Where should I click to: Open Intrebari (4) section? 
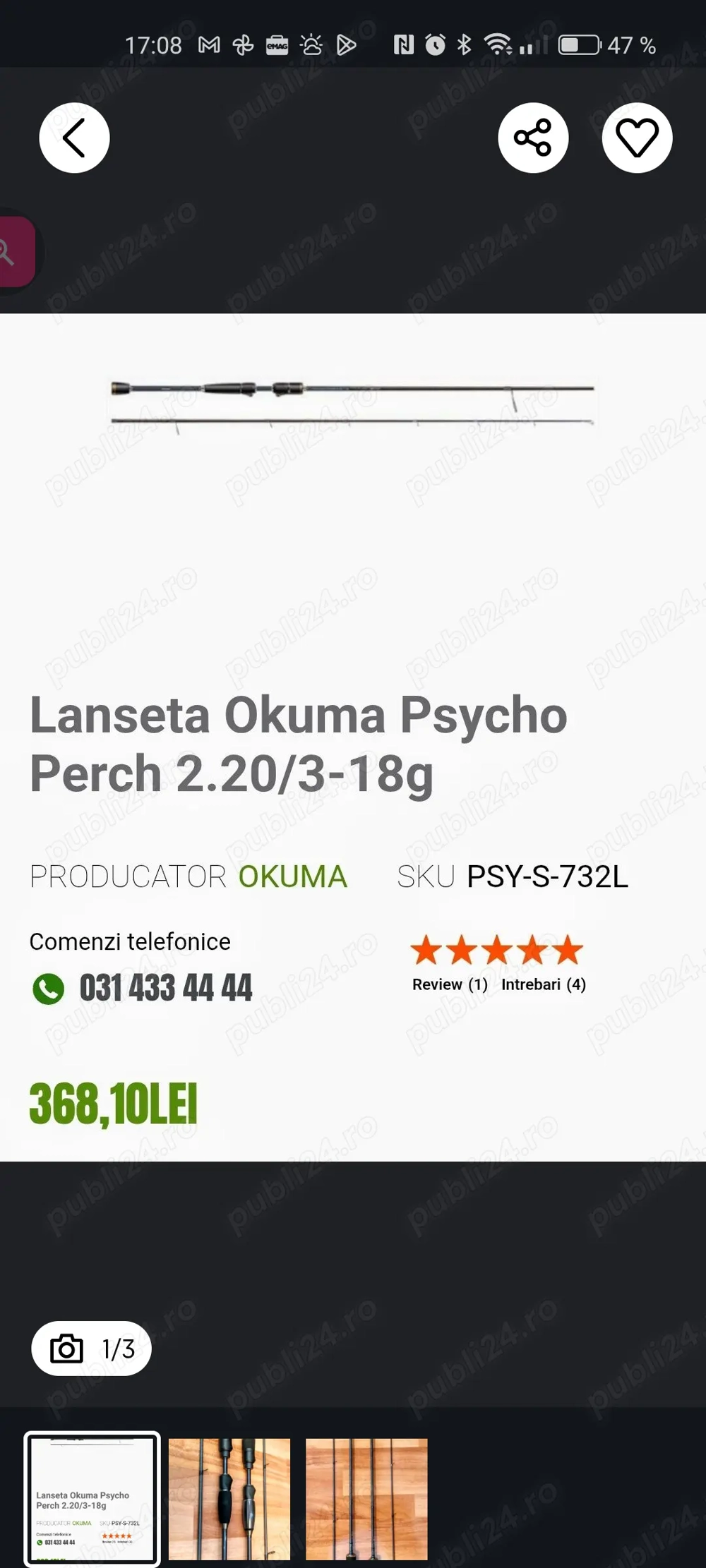[542, 983]
